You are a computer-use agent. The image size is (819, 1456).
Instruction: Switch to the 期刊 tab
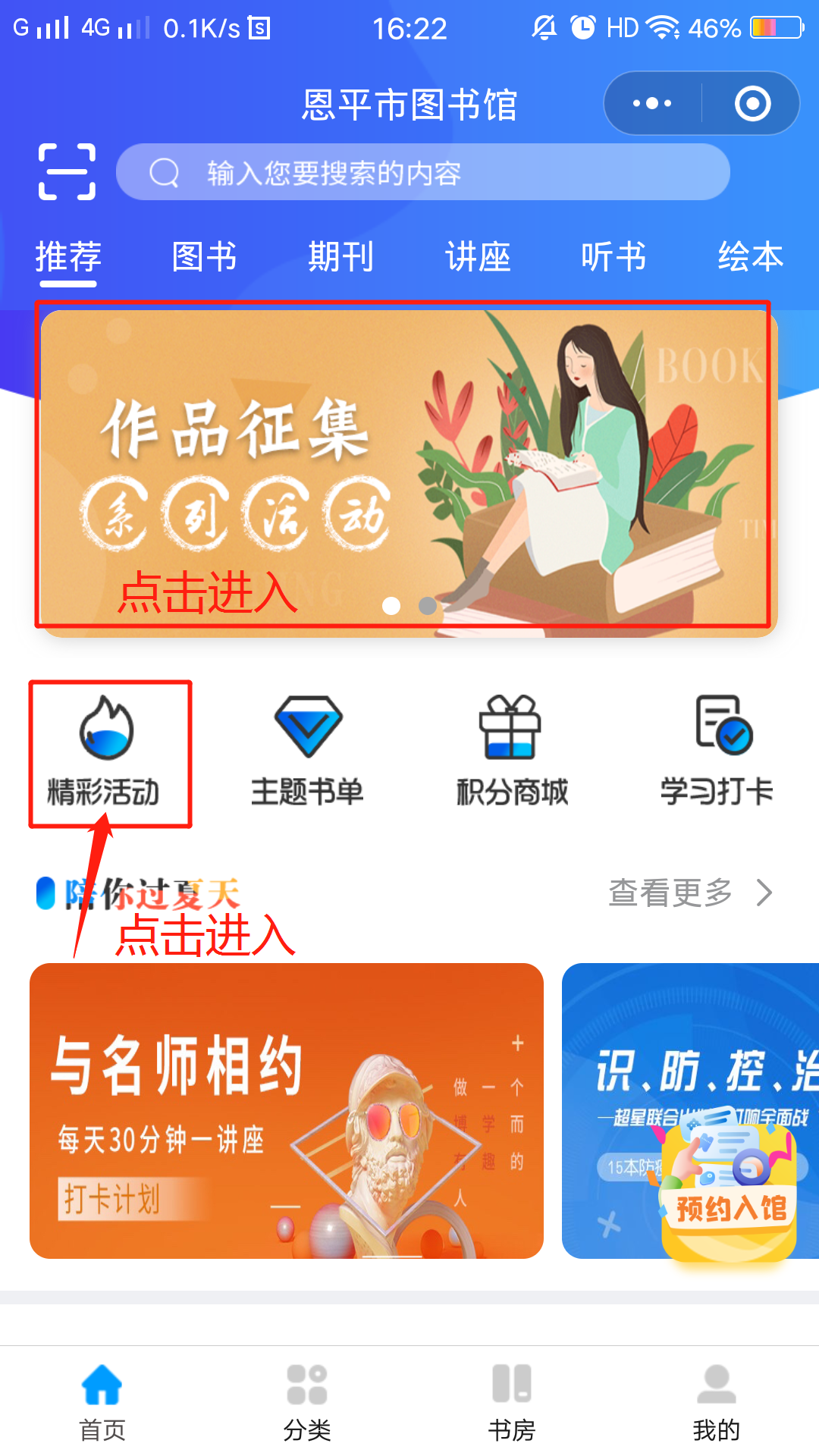click(340, 257)
